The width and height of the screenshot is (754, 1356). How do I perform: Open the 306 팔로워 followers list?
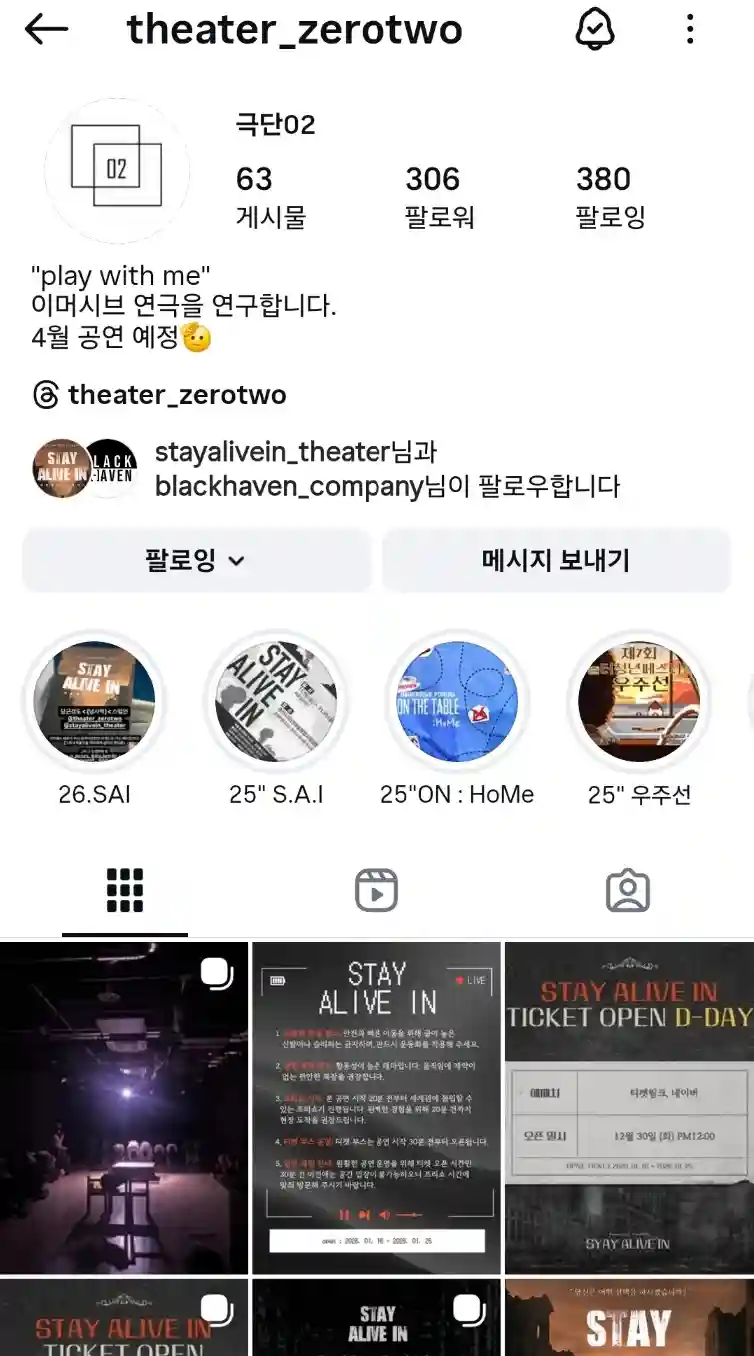(x=438, y=196)
